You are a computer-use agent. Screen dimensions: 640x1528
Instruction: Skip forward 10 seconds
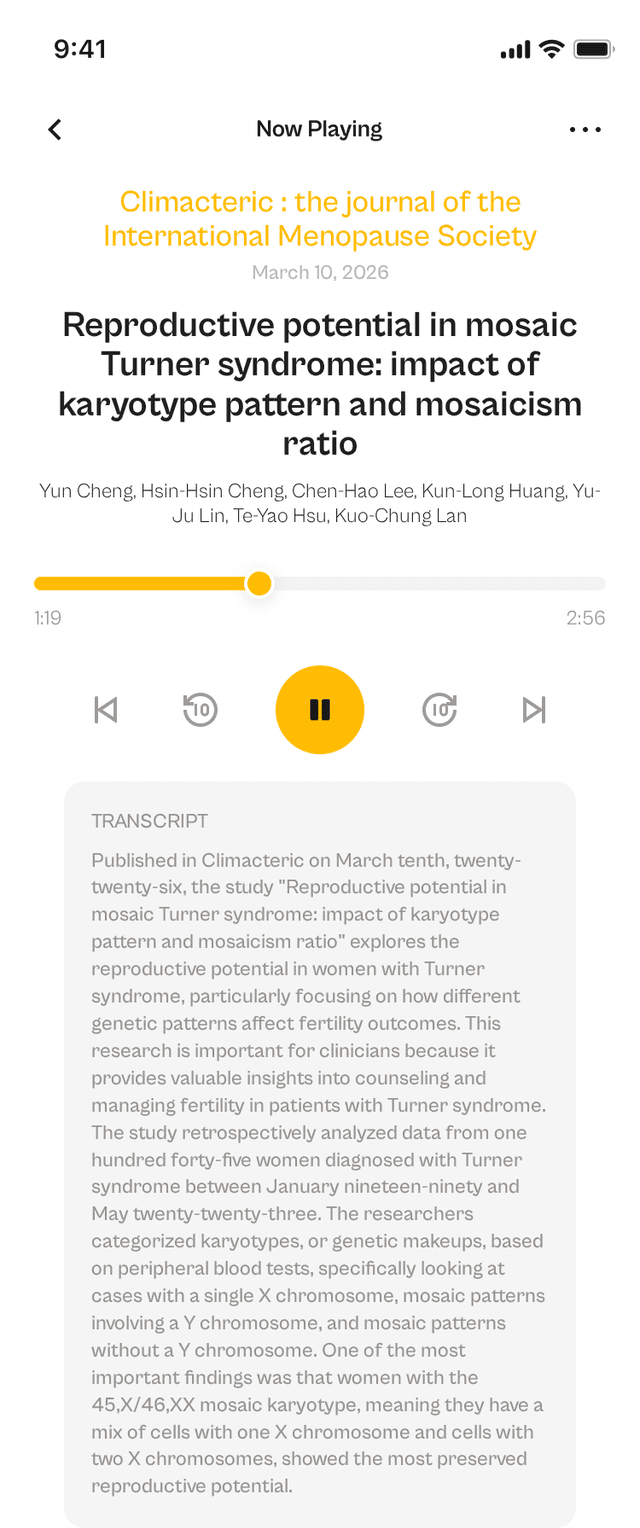click(440, 710)
